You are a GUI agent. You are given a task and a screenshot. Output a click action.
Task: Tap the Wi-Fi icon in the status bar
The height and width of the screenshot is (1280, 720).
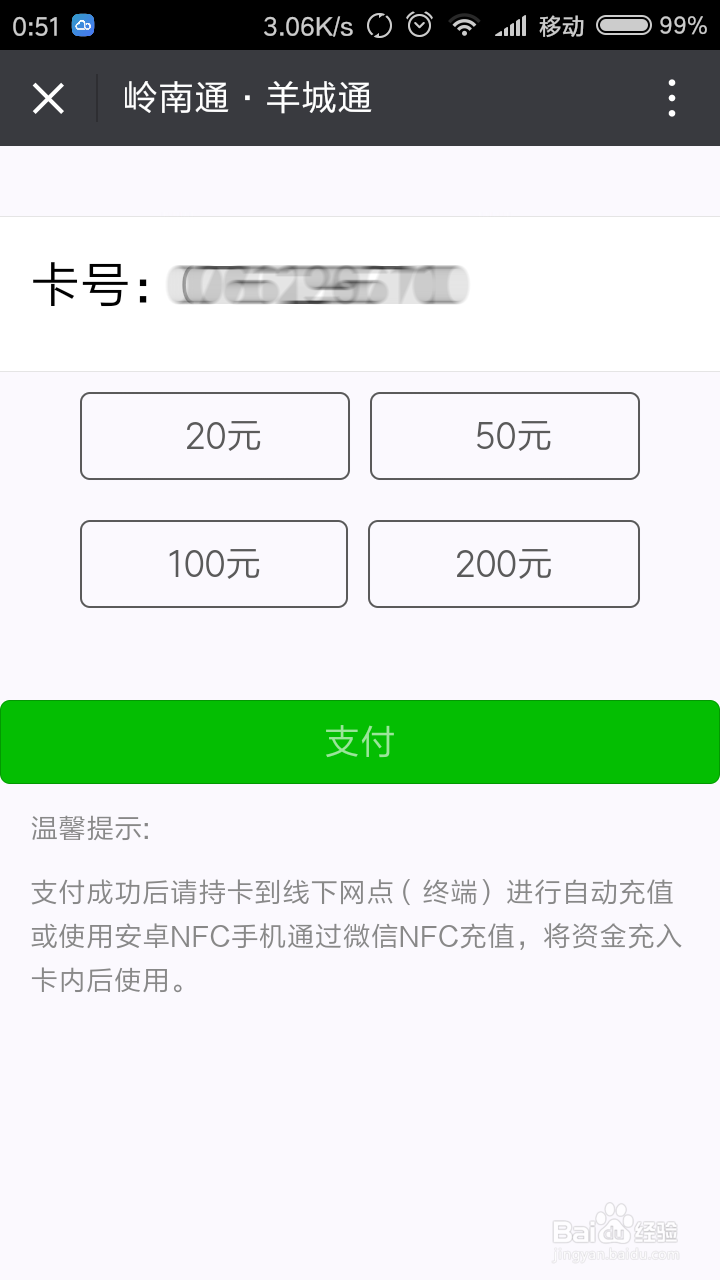point(466,26)
